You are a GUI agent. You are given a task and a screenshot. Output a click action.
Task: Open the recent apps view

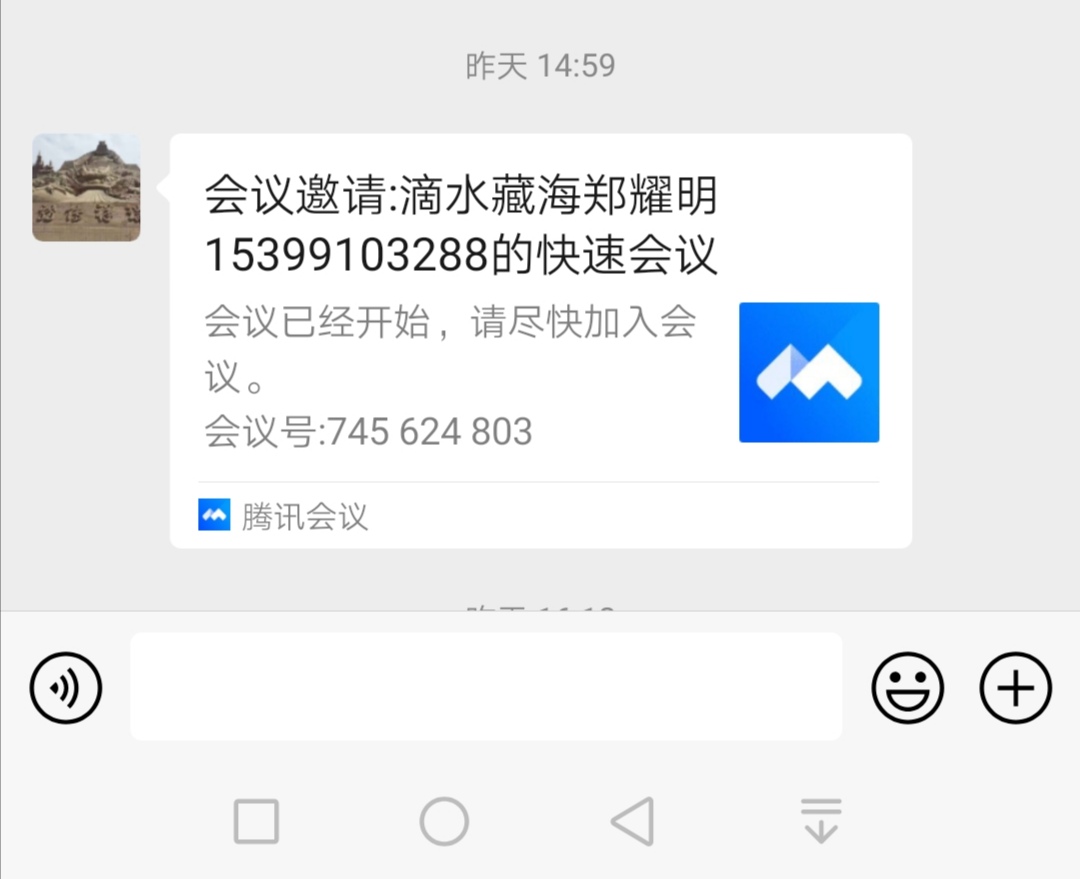(256, 821)
